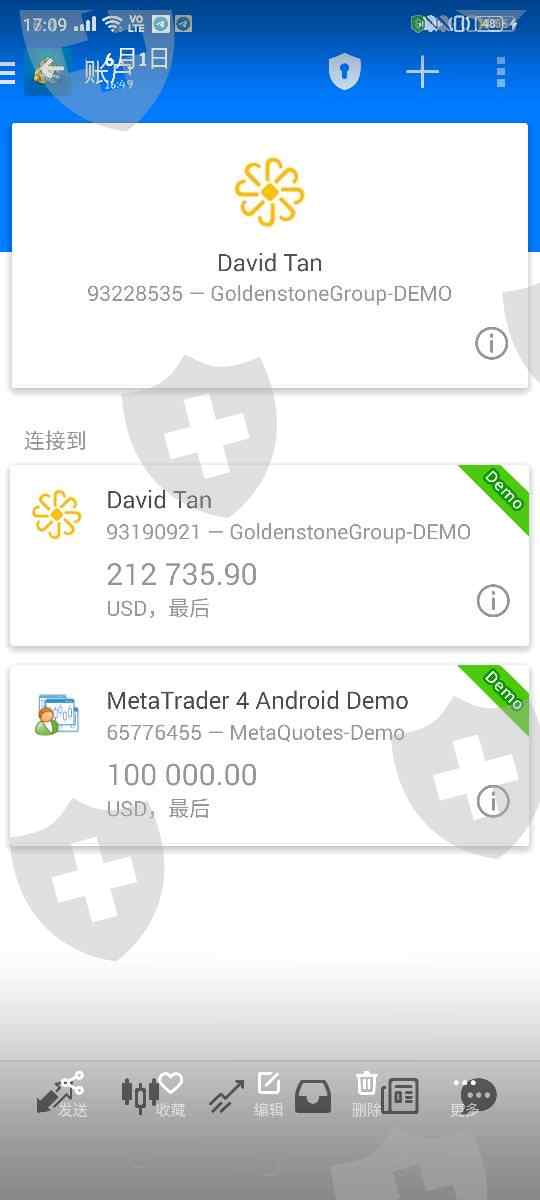Open the hamburger drawer menu
This screenshot has width=540, height=1200.
tap(7, 72)
